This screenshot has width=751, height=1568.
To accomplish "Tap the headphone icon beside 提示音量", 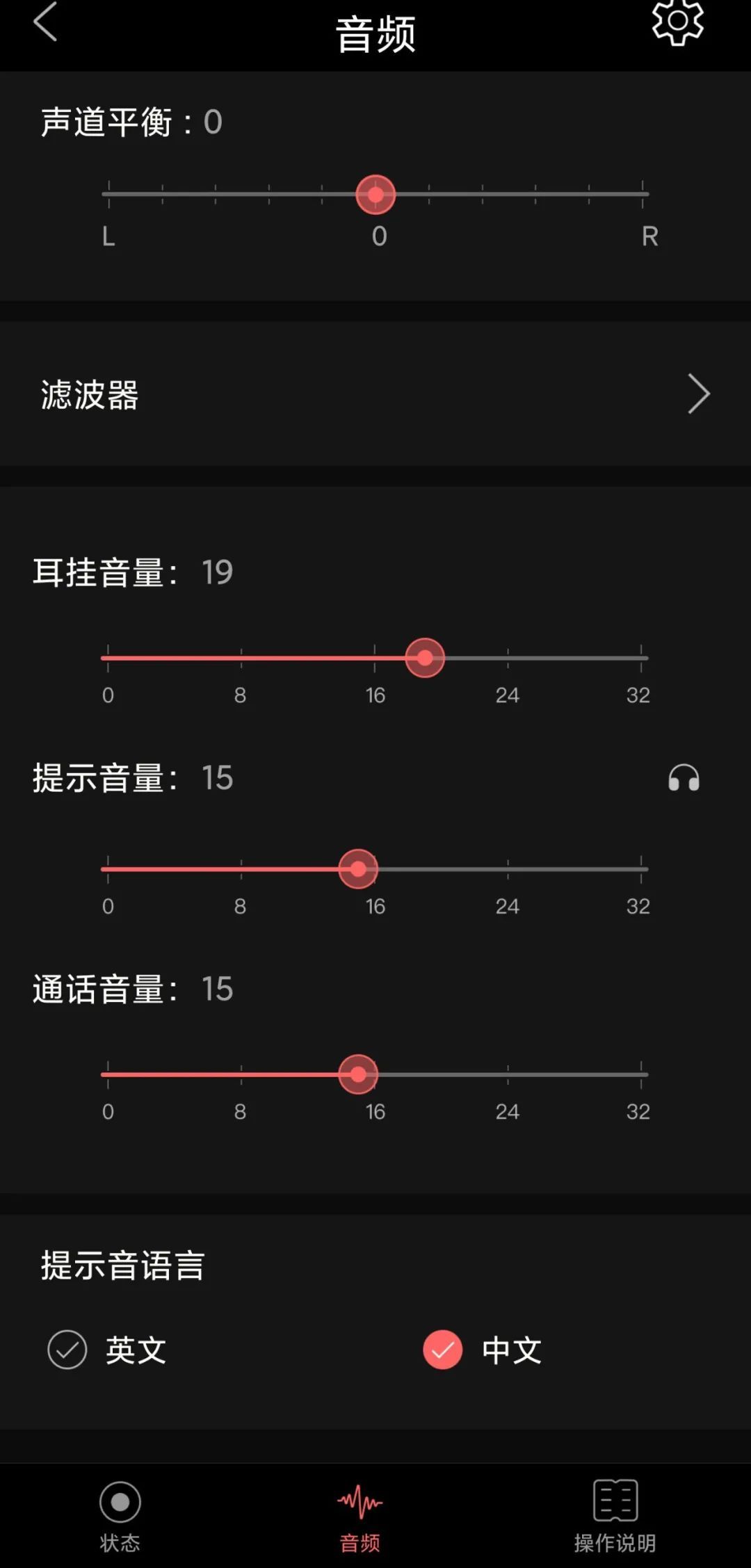I will pyautogui.click(x=684, y=778).
